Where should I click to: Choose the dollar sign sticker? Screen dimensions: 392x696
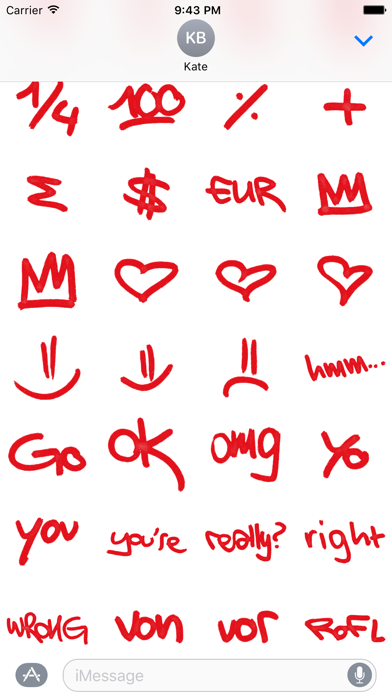(146, 194)
